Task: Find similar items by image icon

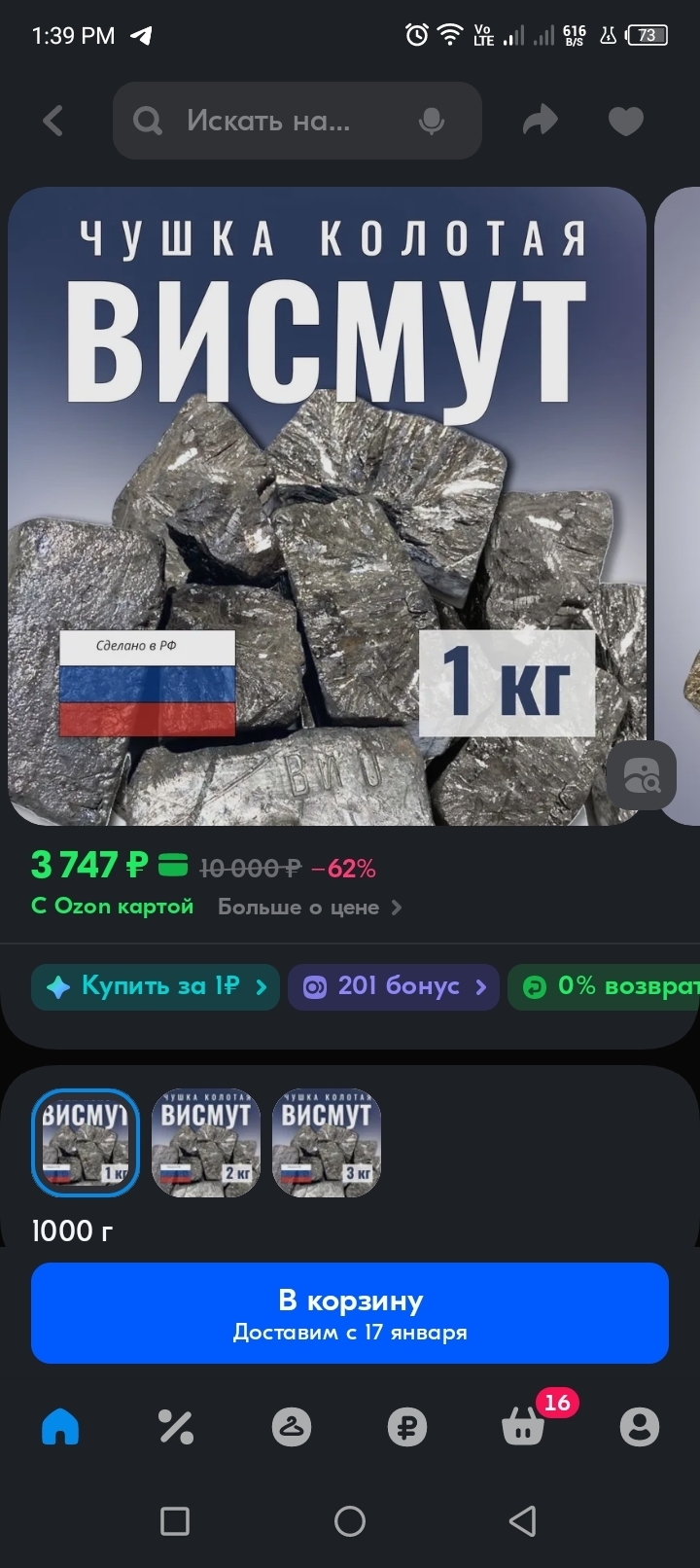Action: click(x=641, y=775)
